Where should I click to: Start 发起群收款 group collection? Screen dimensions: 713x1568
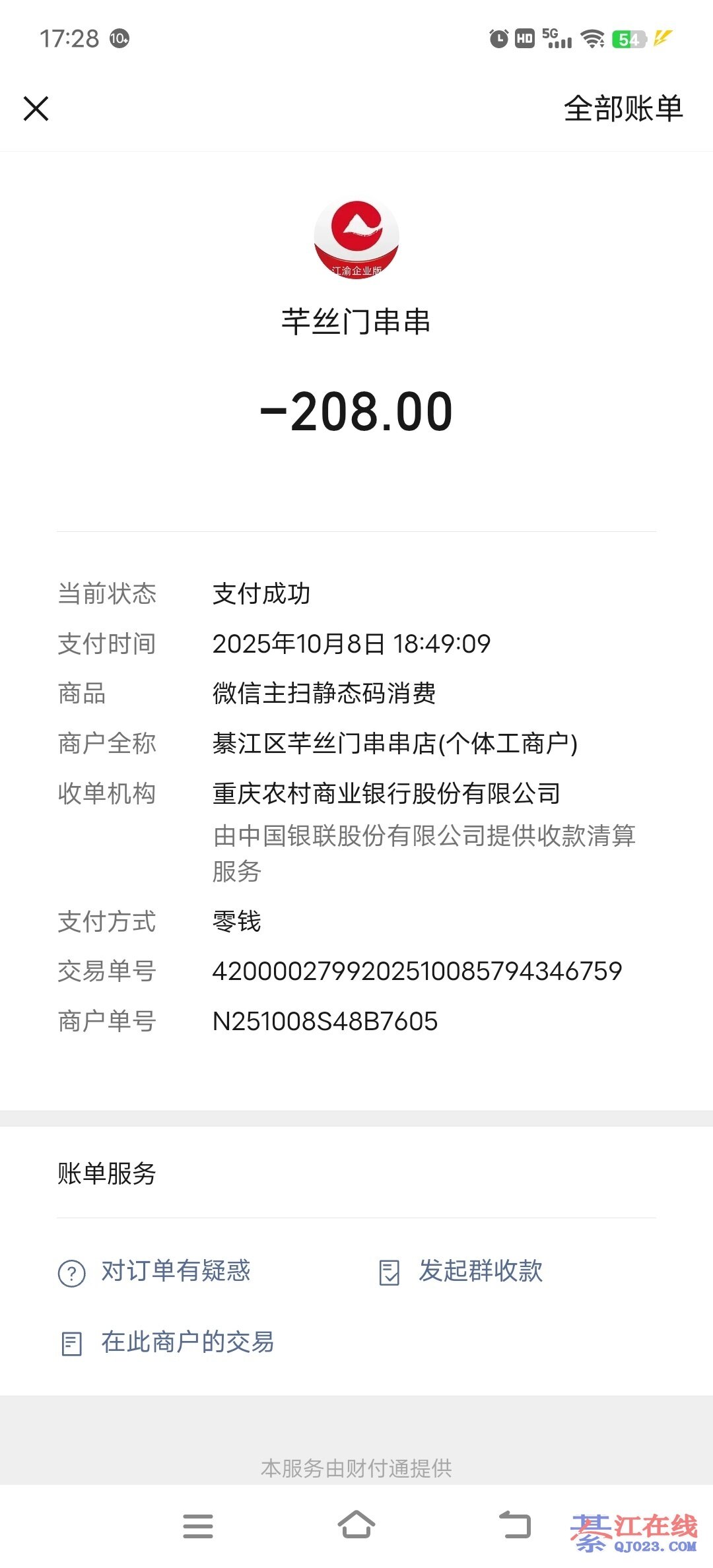[462, 1271]
